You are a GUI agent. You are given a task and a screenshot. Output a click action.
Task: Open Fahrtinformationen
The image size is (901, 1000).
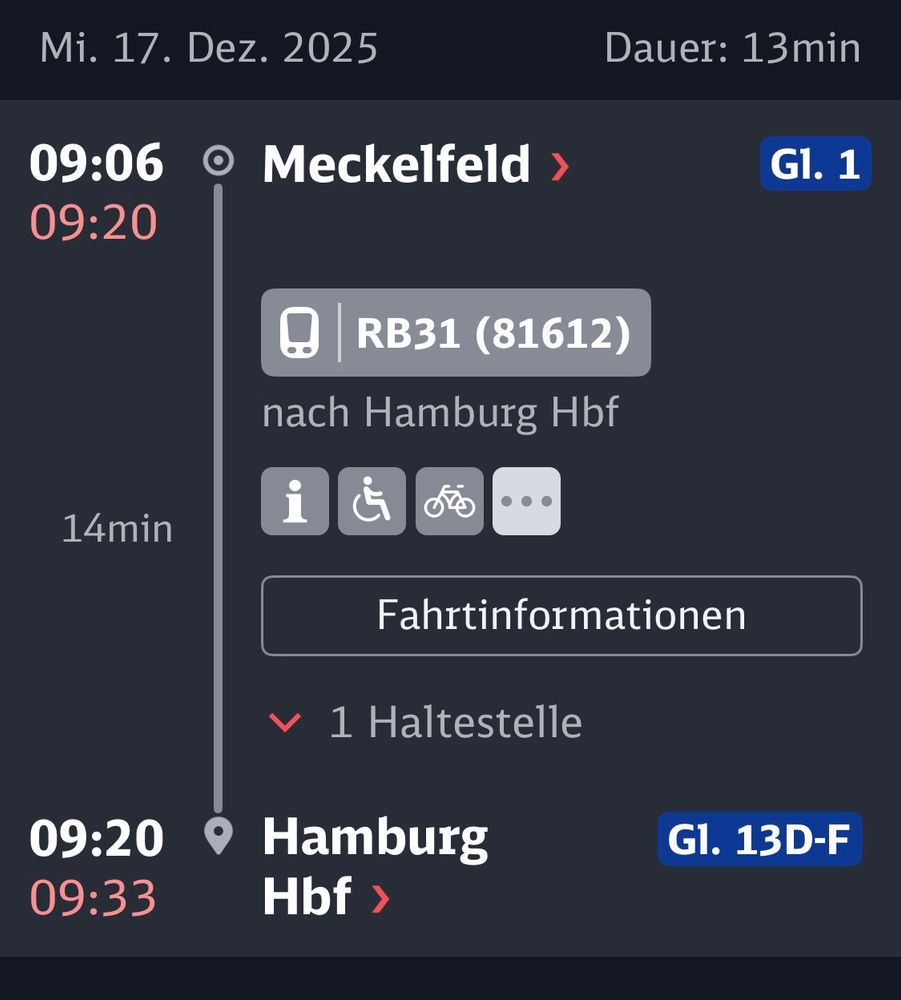pos(561,616)
